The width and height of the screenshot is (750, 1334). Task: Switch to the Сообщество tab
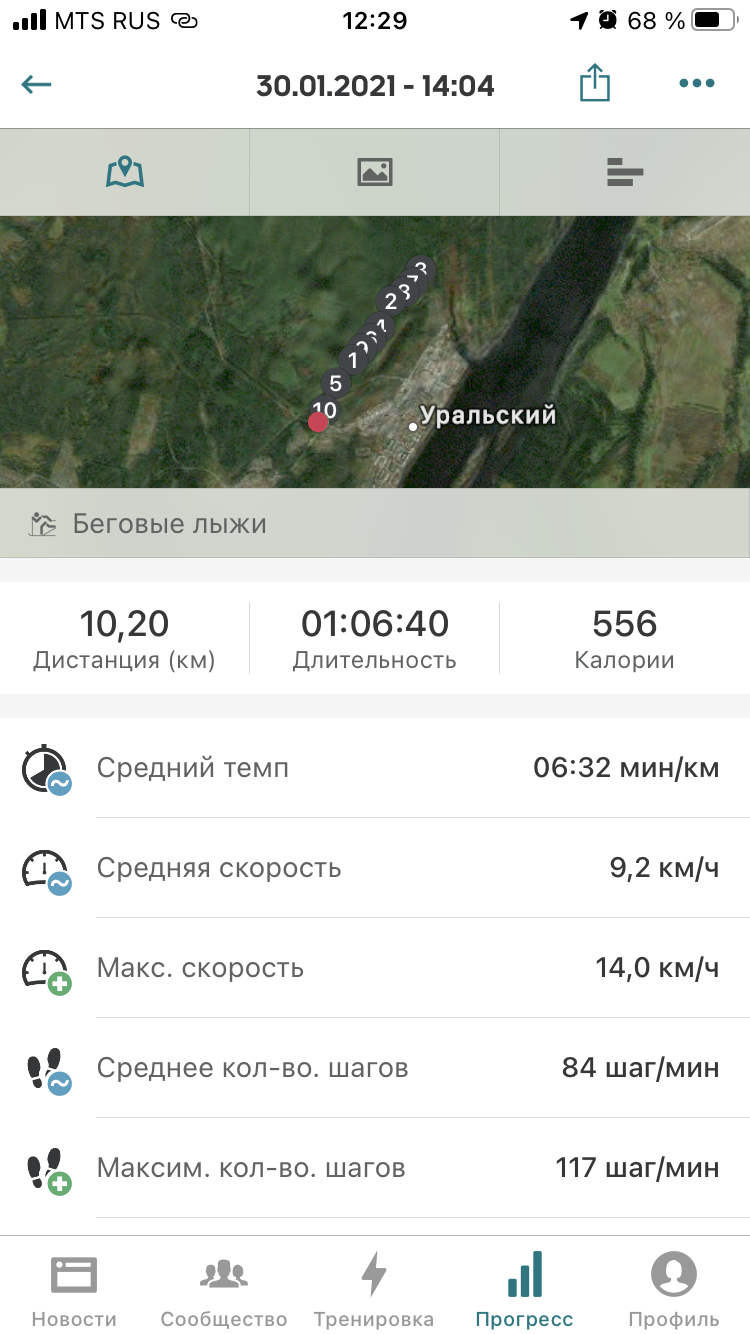[x=224, y=1290]
